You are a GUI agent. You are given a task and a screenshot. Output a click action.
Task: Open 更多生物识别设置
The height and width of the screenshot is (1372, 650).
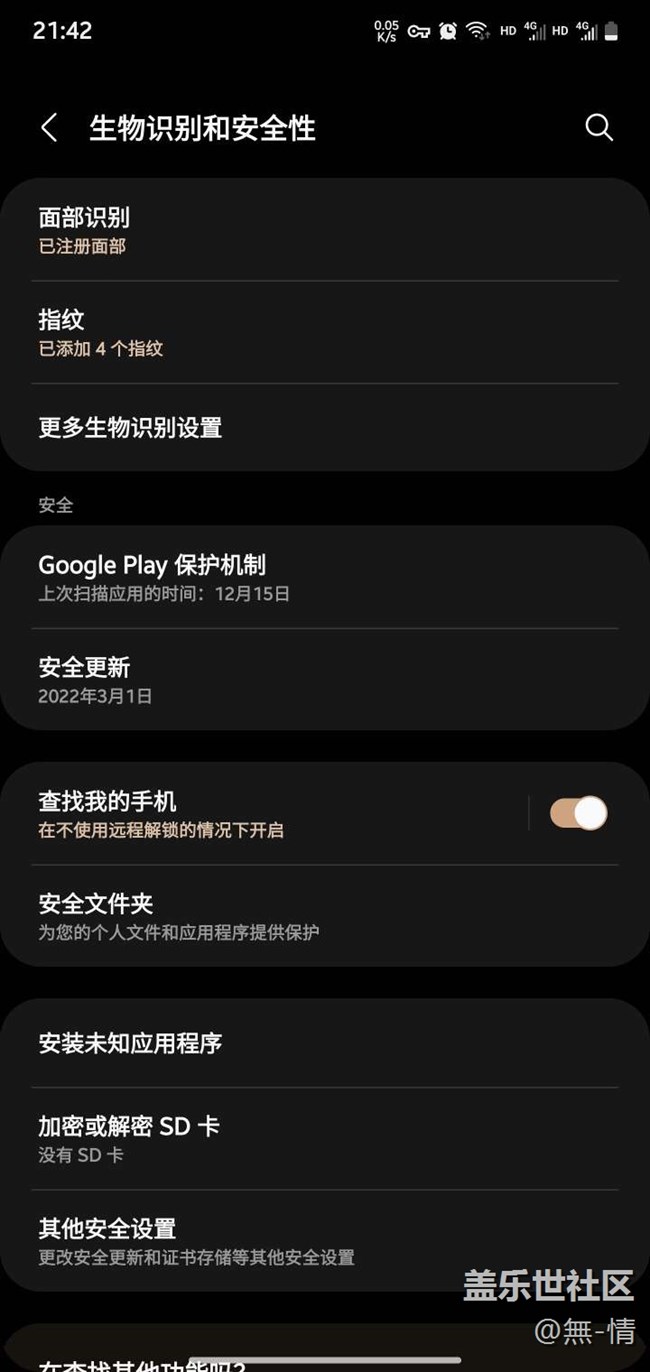[325, 428]
